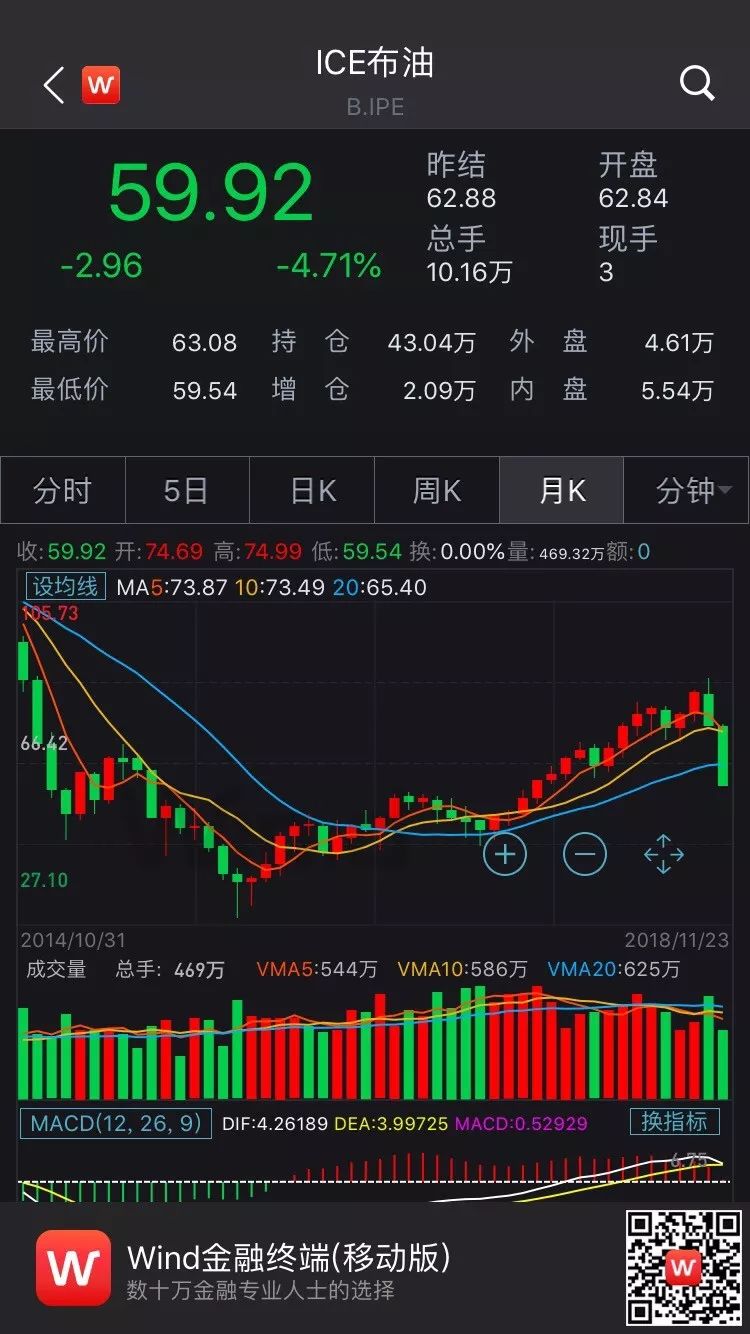Select the 周K chart view

pos(437,491)
